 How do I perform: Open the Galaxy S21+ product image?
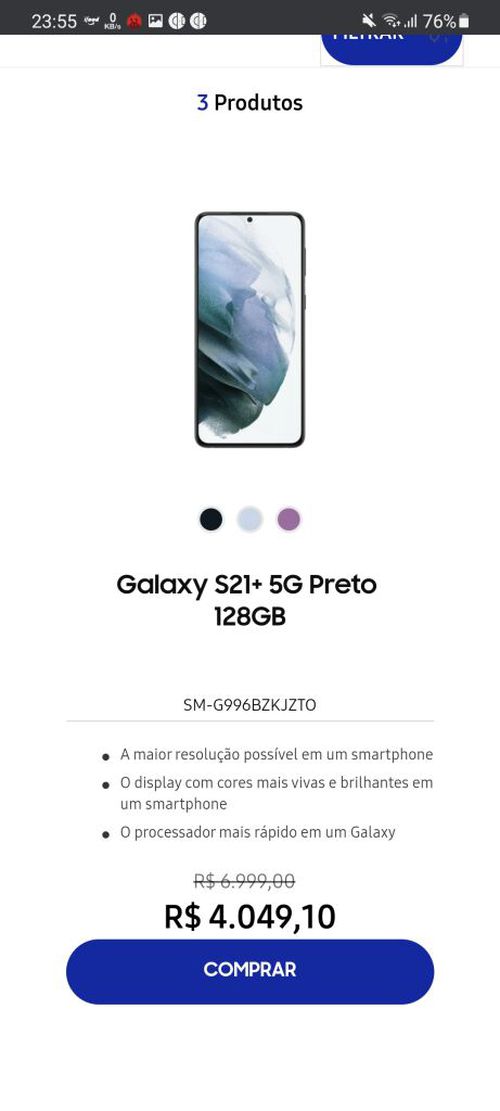pos(249,329)
